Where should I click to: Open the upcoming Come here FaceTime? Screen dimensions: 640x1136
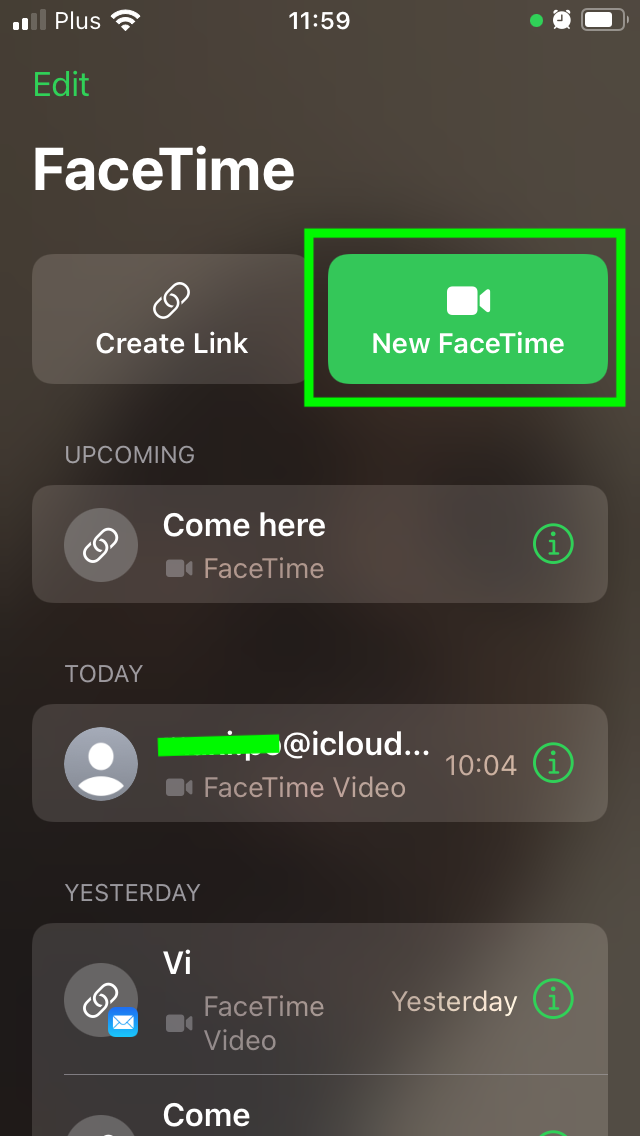[x=280, y=545]
